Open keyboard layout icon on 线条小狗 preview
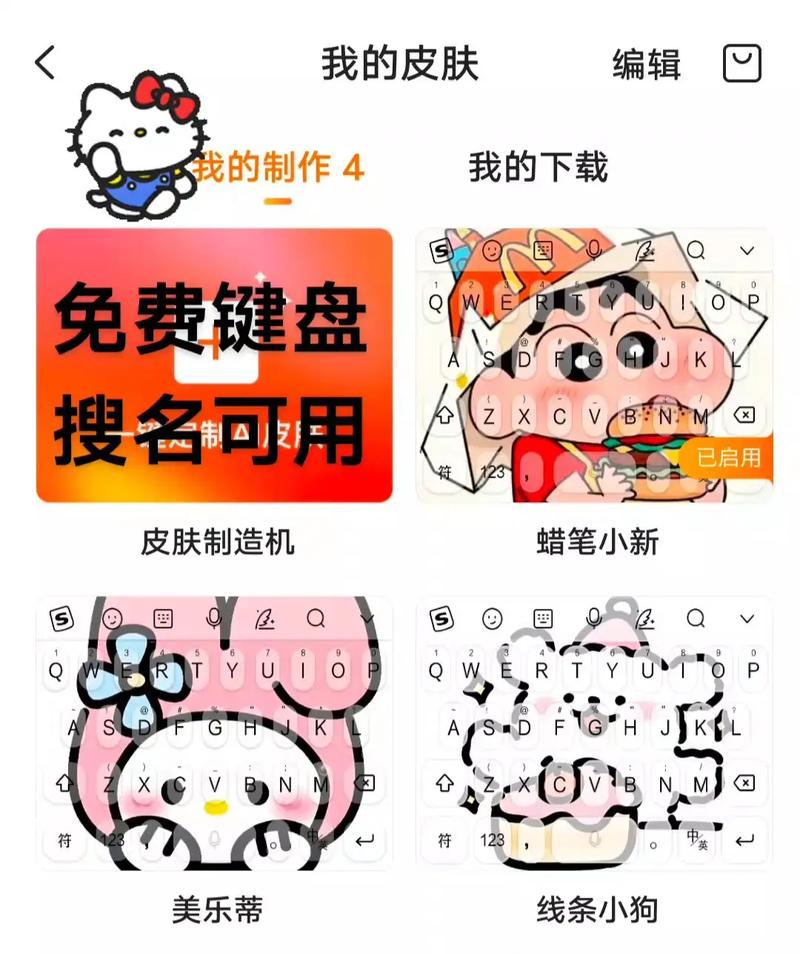The width and height of the screenshot is (800, 954). 542,618
